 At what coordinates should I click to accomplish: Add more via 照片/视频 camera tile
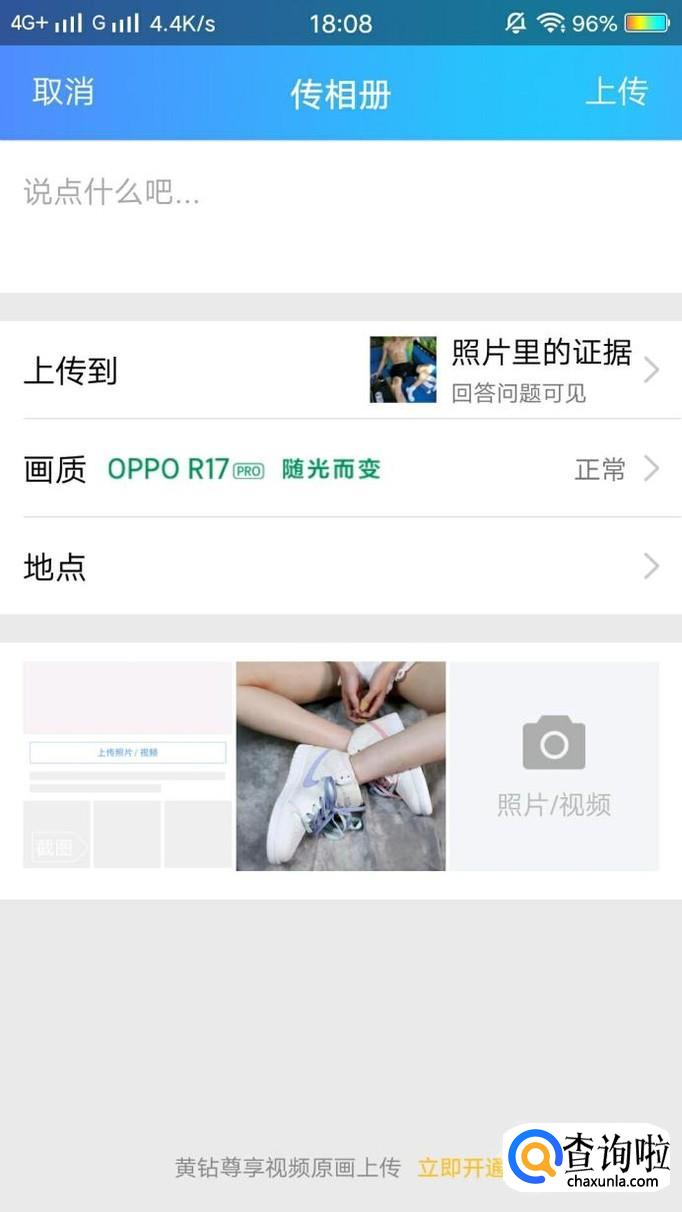pyautogui.click(x=554, y=765)
